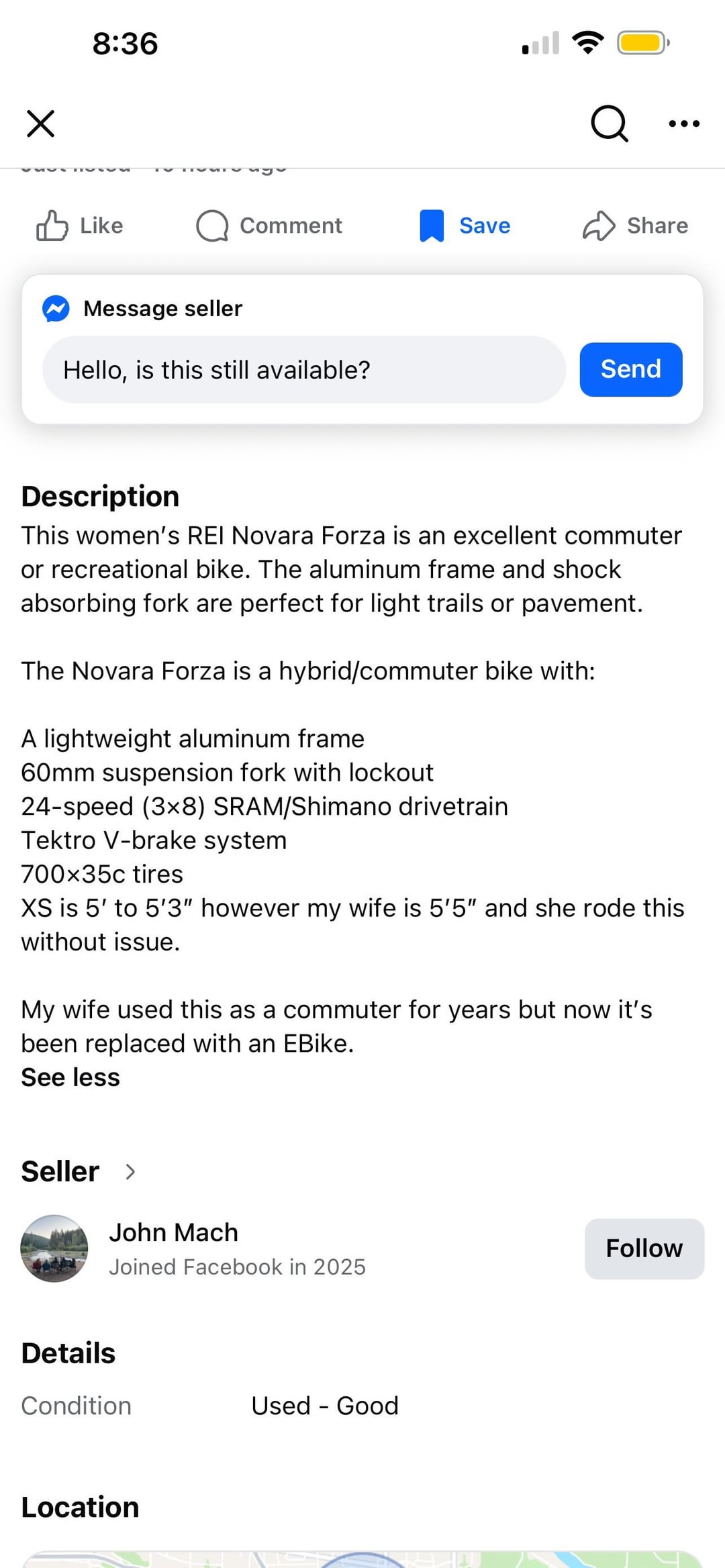The image size is (725, 1568).
Task: Comment on this listing
Action: pos(269,226)
